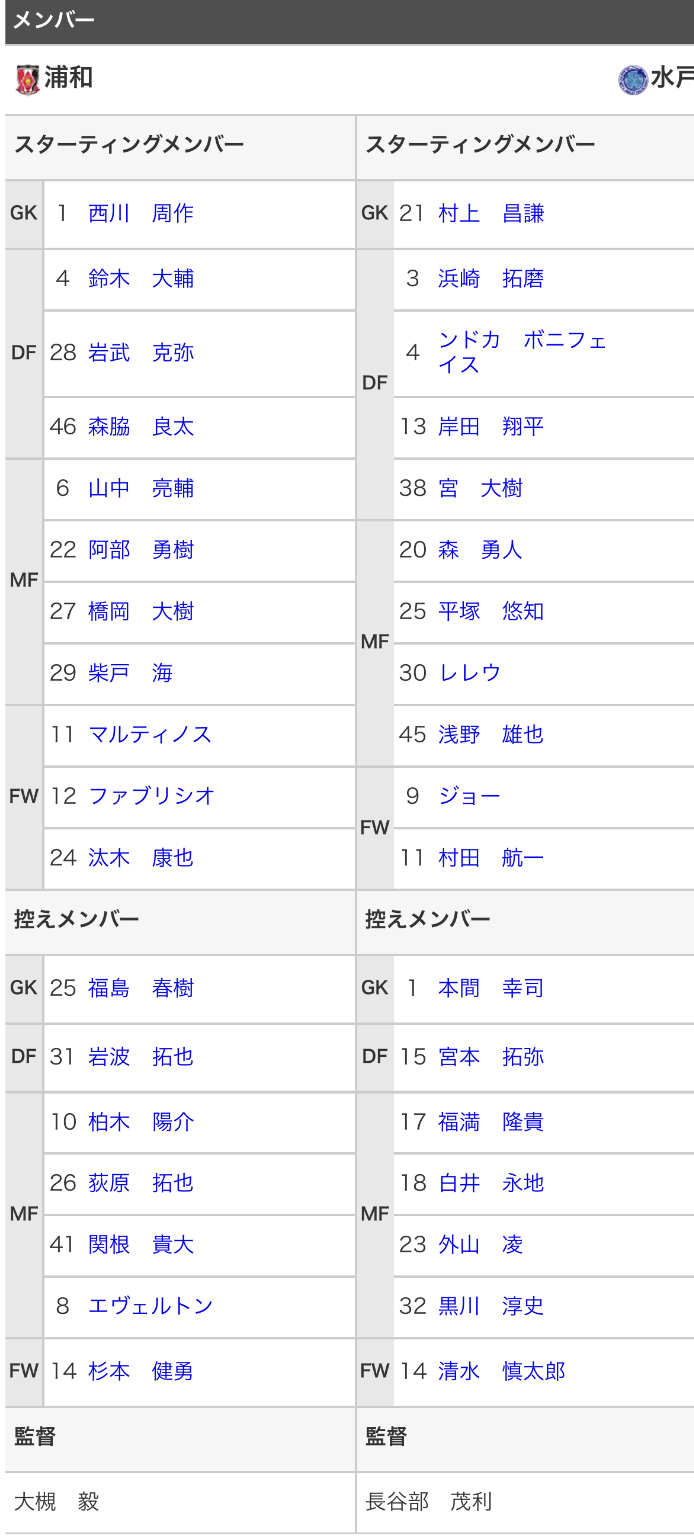The image size is (694, 1539).
Task: Open reserve goalkeeper 本間 幸司's page
Action: coord(491,988)
